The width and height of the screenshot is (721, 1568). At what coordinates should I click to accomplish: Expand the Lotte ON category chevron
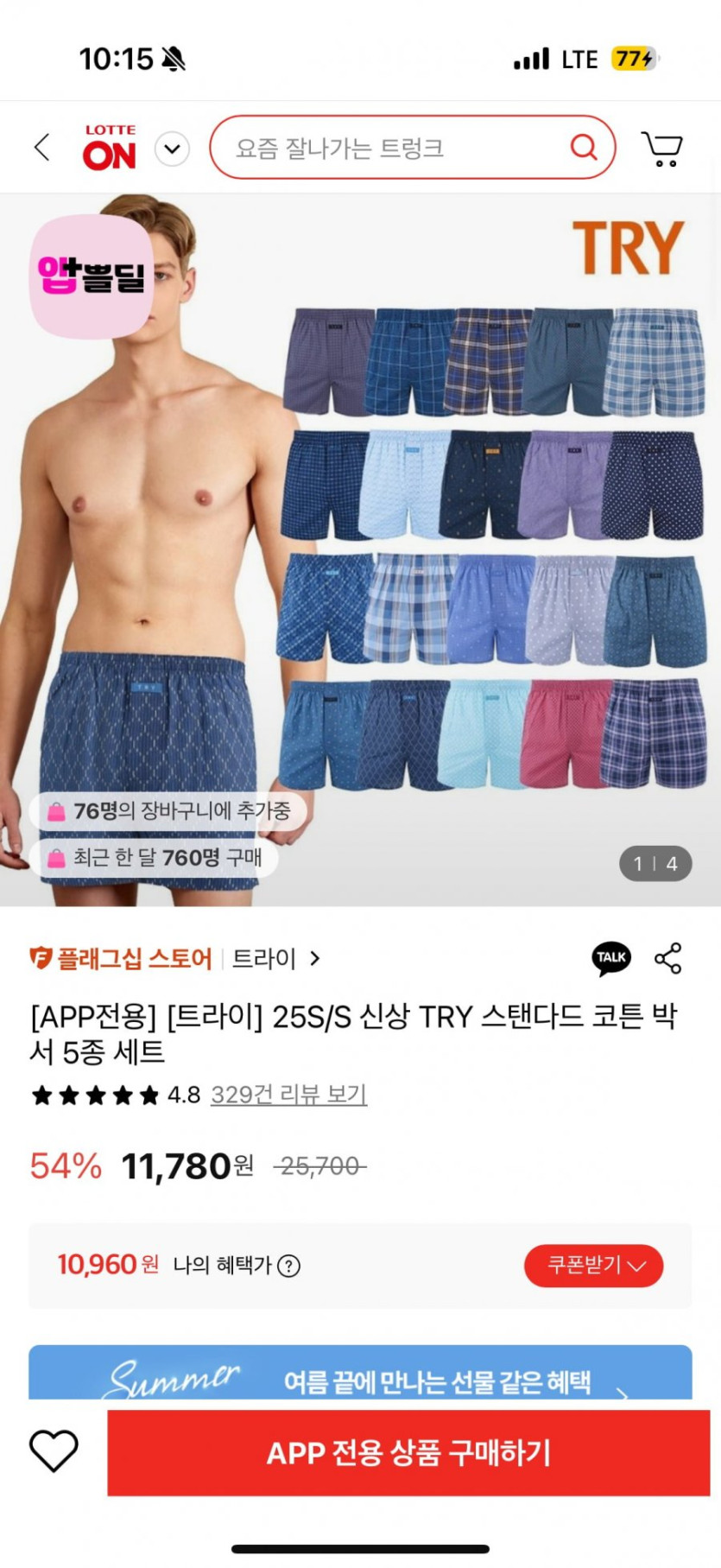tap(172, 148)
